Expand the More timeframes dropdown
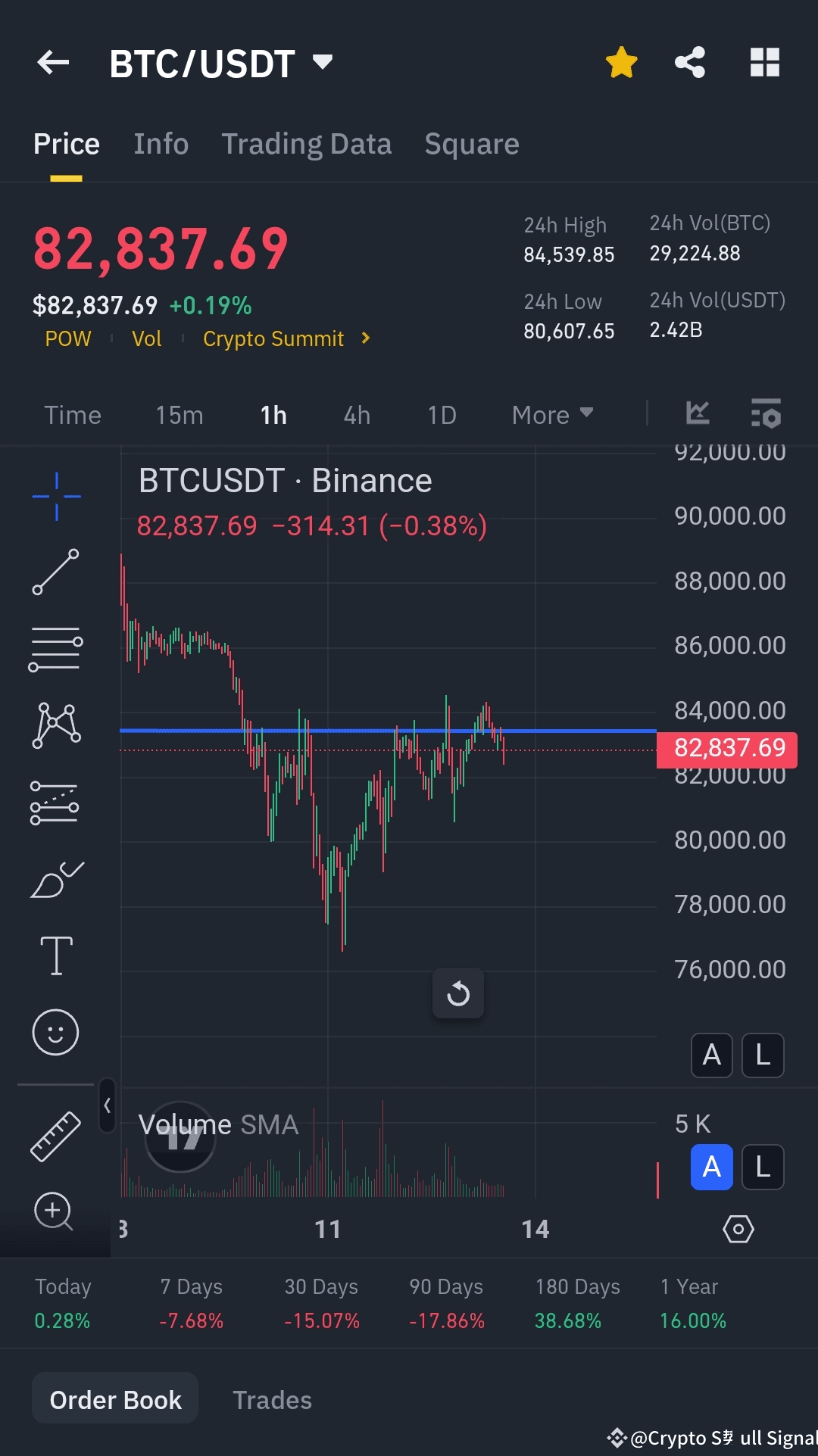 (x=552, y=415)
